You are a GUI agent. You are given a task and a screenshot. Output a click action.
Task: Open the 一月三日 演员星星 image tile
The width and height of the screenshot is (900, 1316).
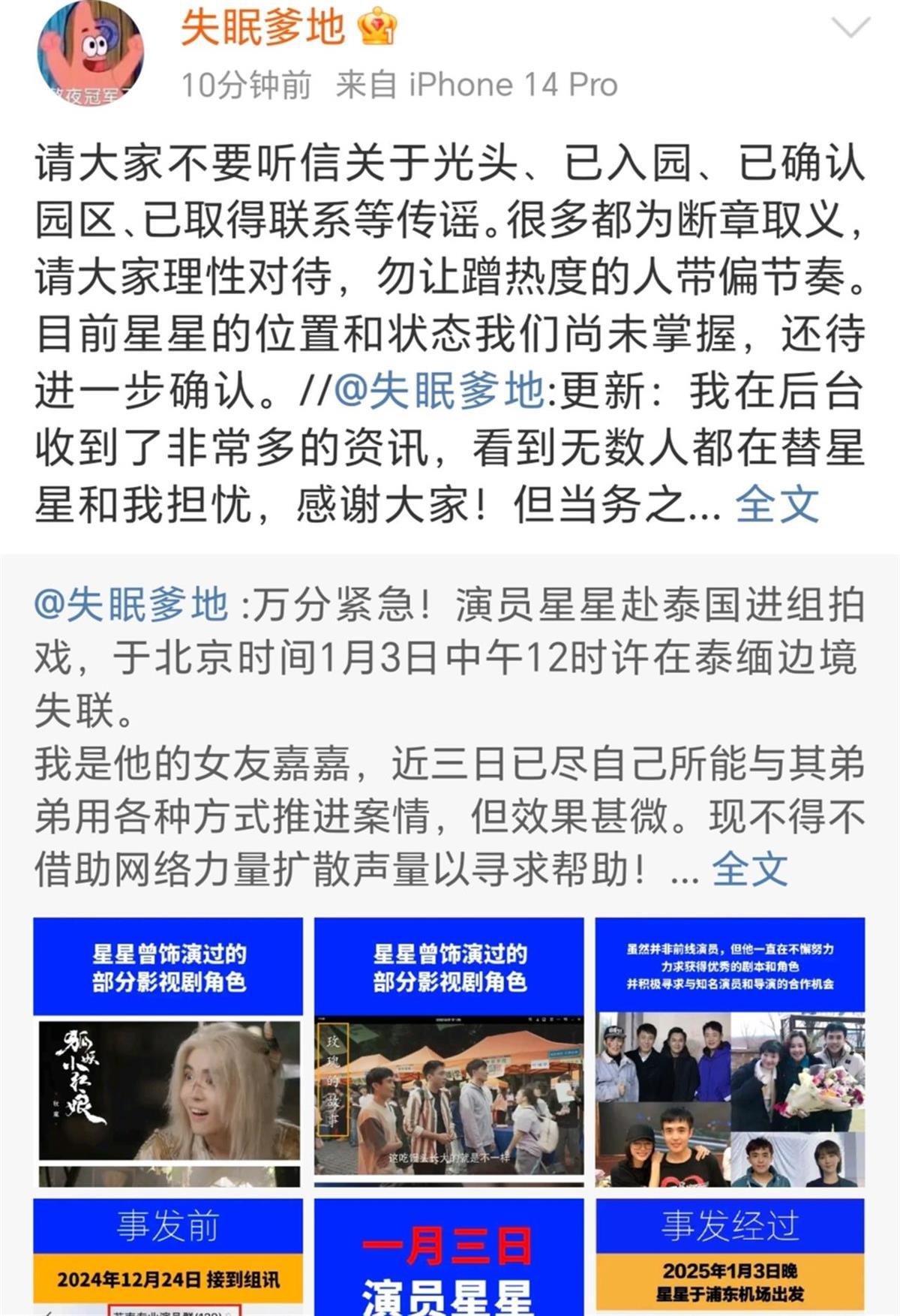tap(448, 1254)
